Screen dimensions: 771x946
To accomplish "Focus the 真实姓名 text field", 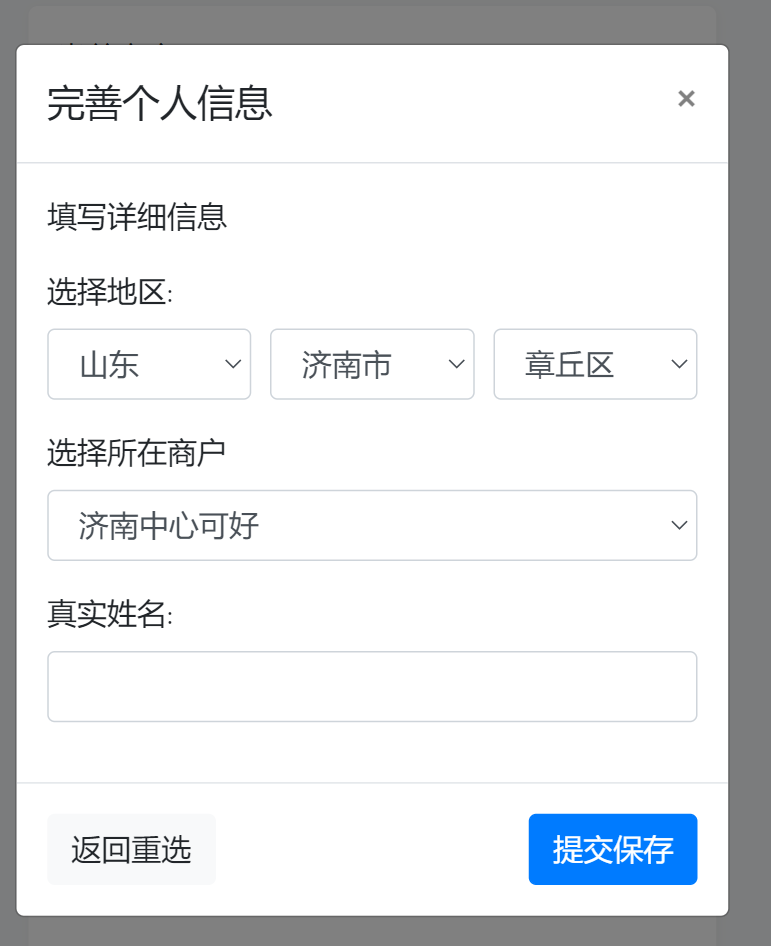I will tap(372, 686).
